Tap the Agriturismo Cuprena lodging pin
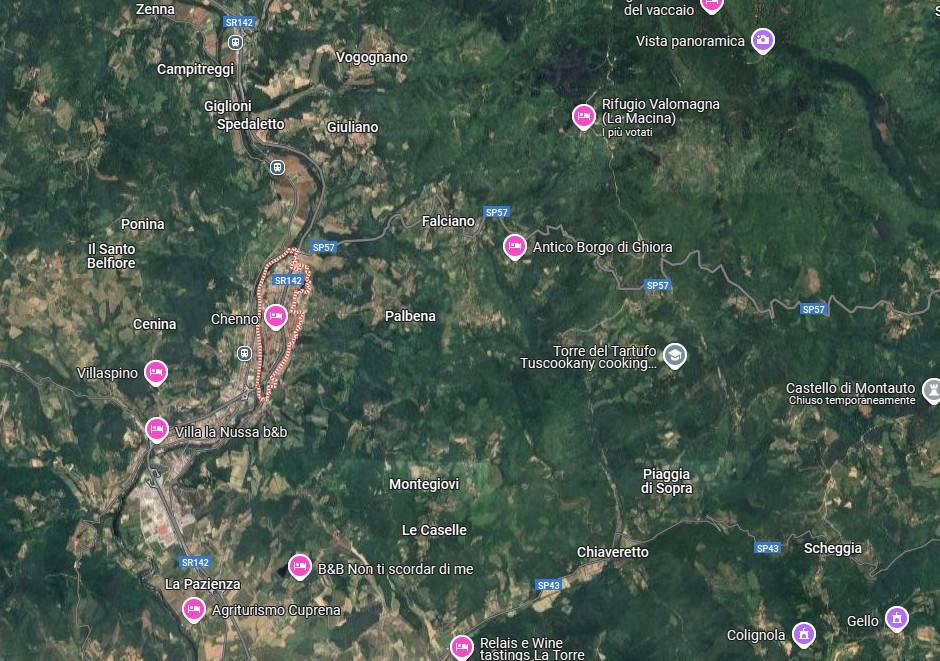This screenshot has width=940, height=661. click(x=193, y=608)
